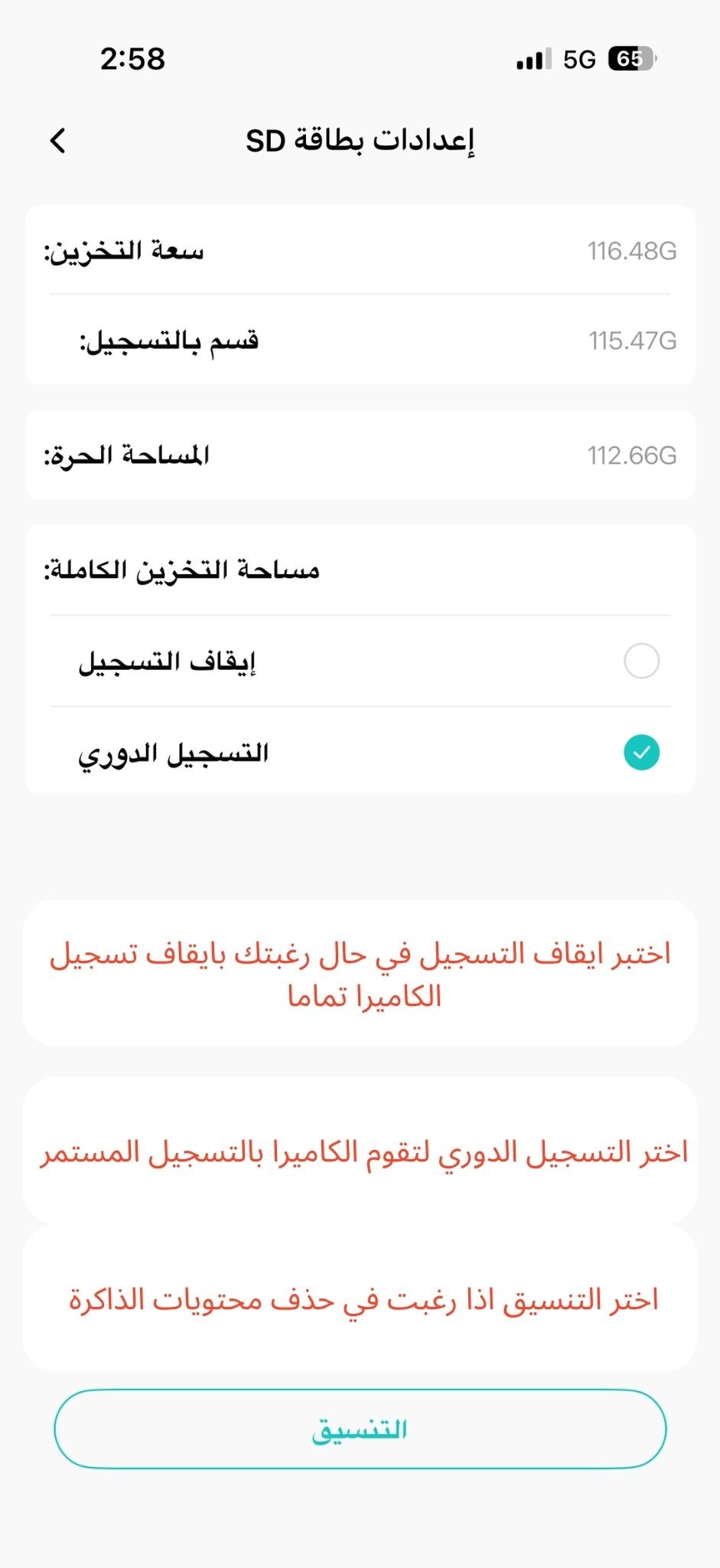The height and width of the screenshot is (1568, 720).
Task: Select the إيقاف التسجيل option
Action: (641, 661)
